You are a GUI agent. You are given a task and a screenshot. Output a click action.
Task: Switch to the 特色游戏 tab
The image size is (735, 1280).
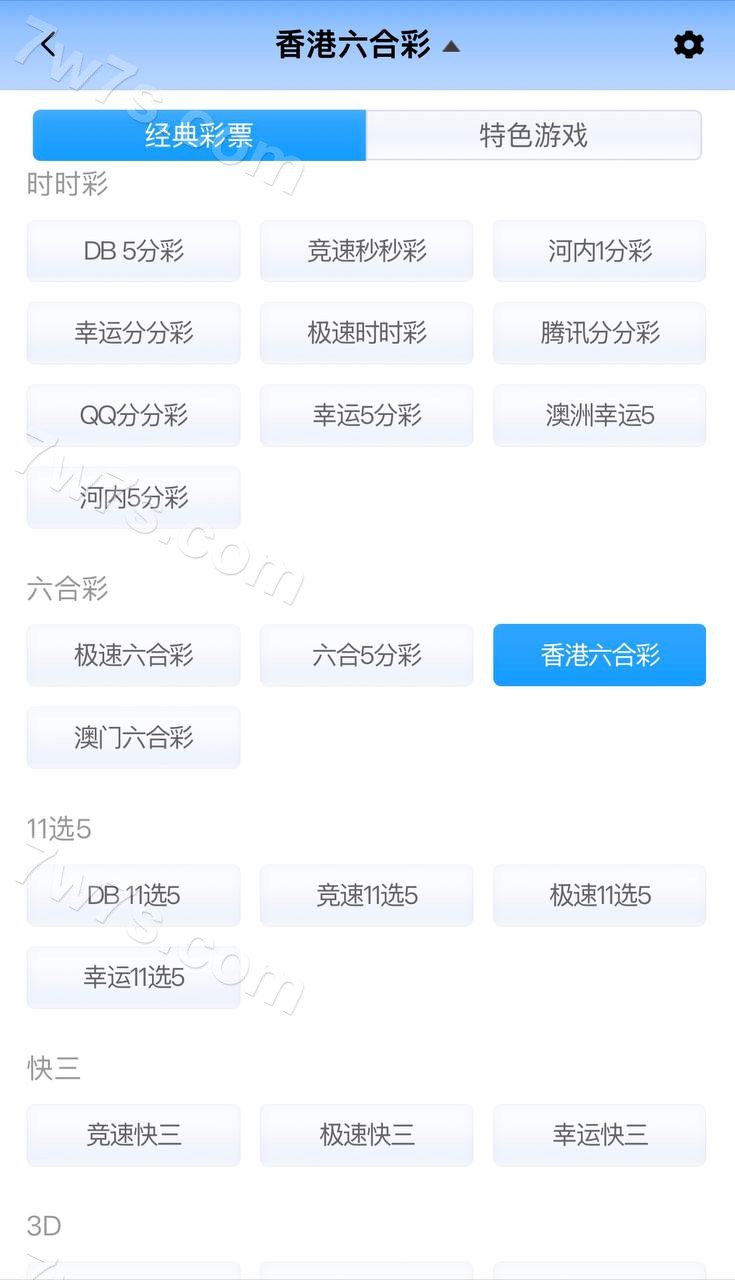point(533,135)
